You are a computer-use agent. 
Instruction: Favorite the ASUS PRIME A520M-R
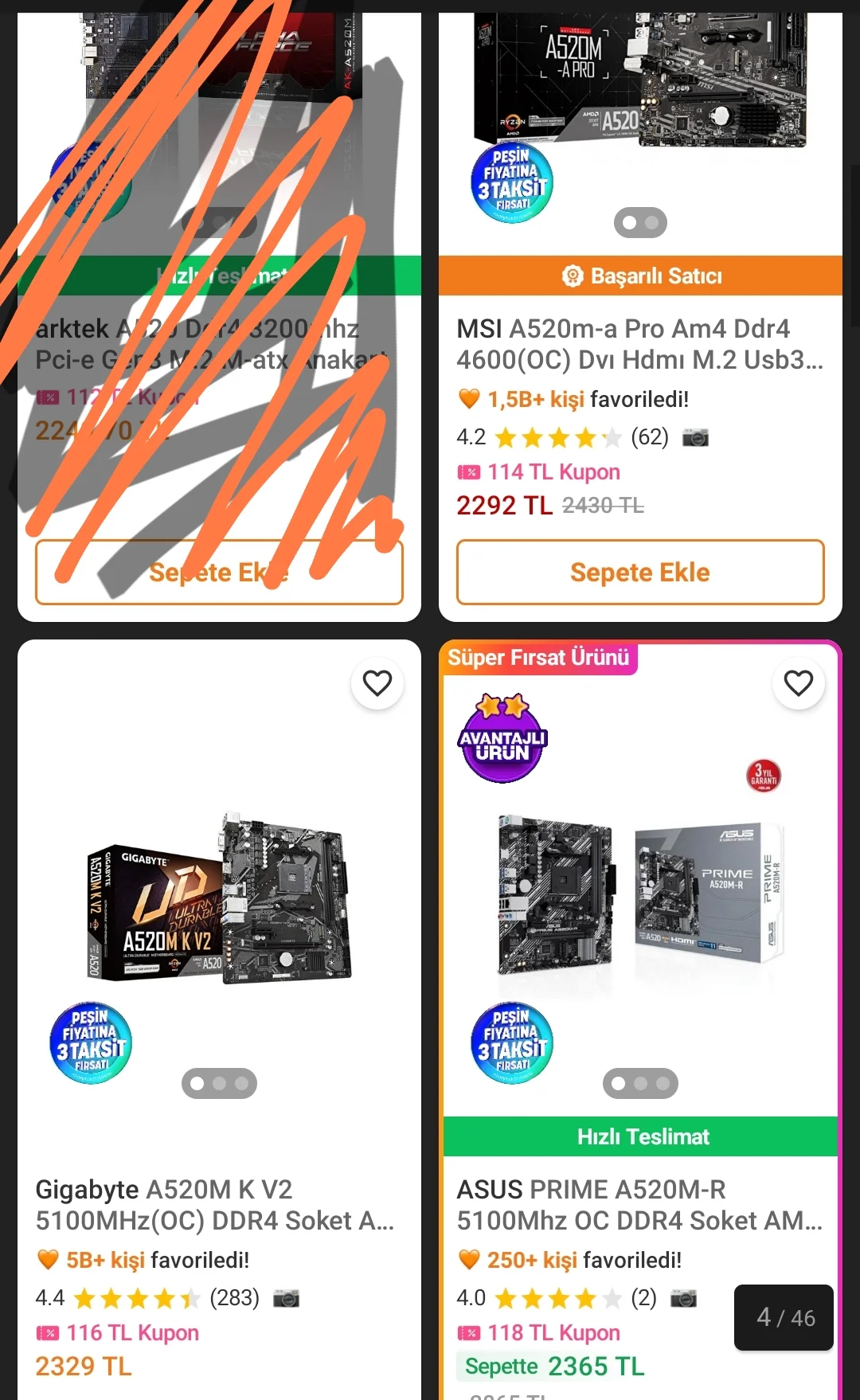798,683
